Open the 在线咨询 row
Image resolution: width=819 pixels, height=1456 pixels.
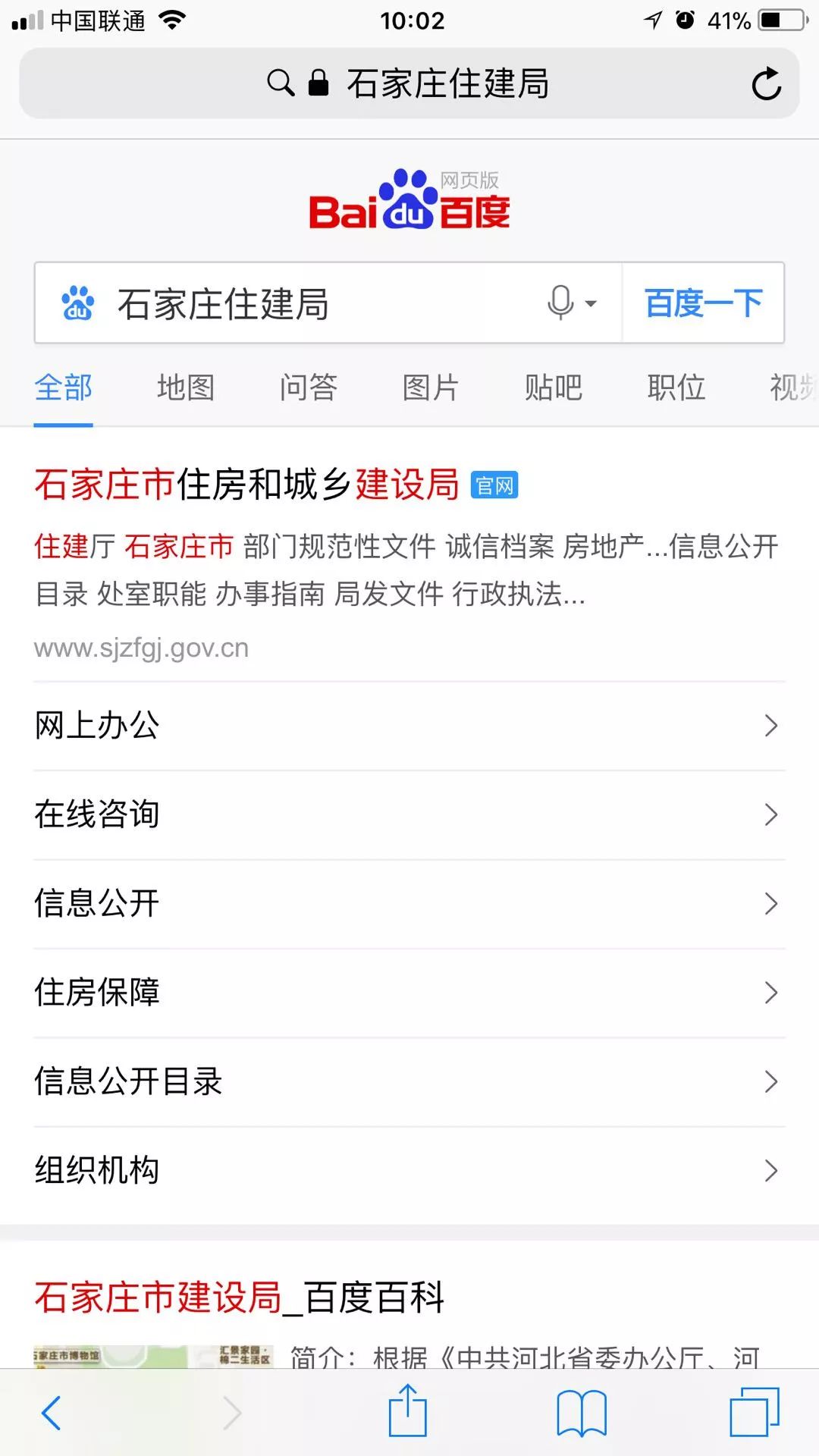[409, 814]
